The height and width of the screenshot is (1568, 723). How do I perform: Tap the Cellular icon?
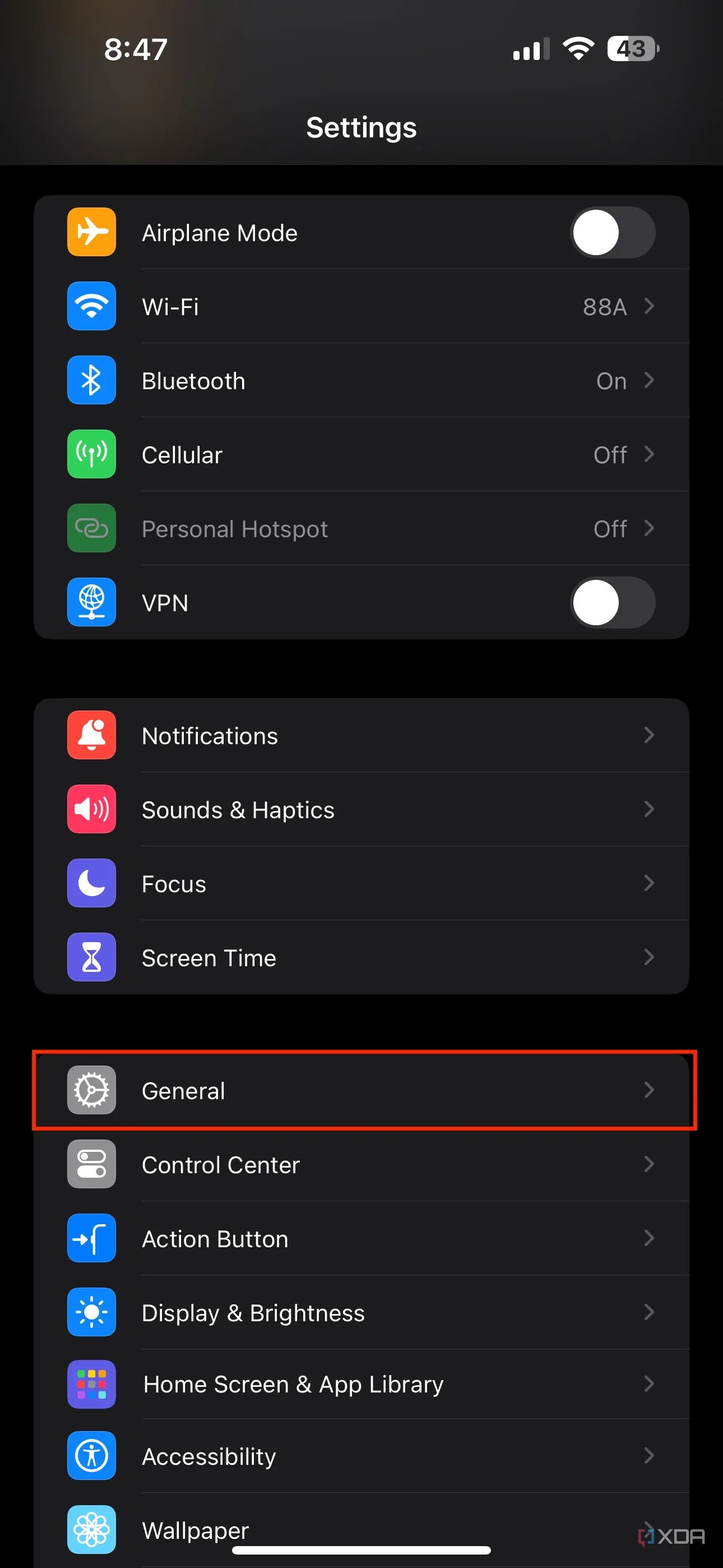point(91,455)
